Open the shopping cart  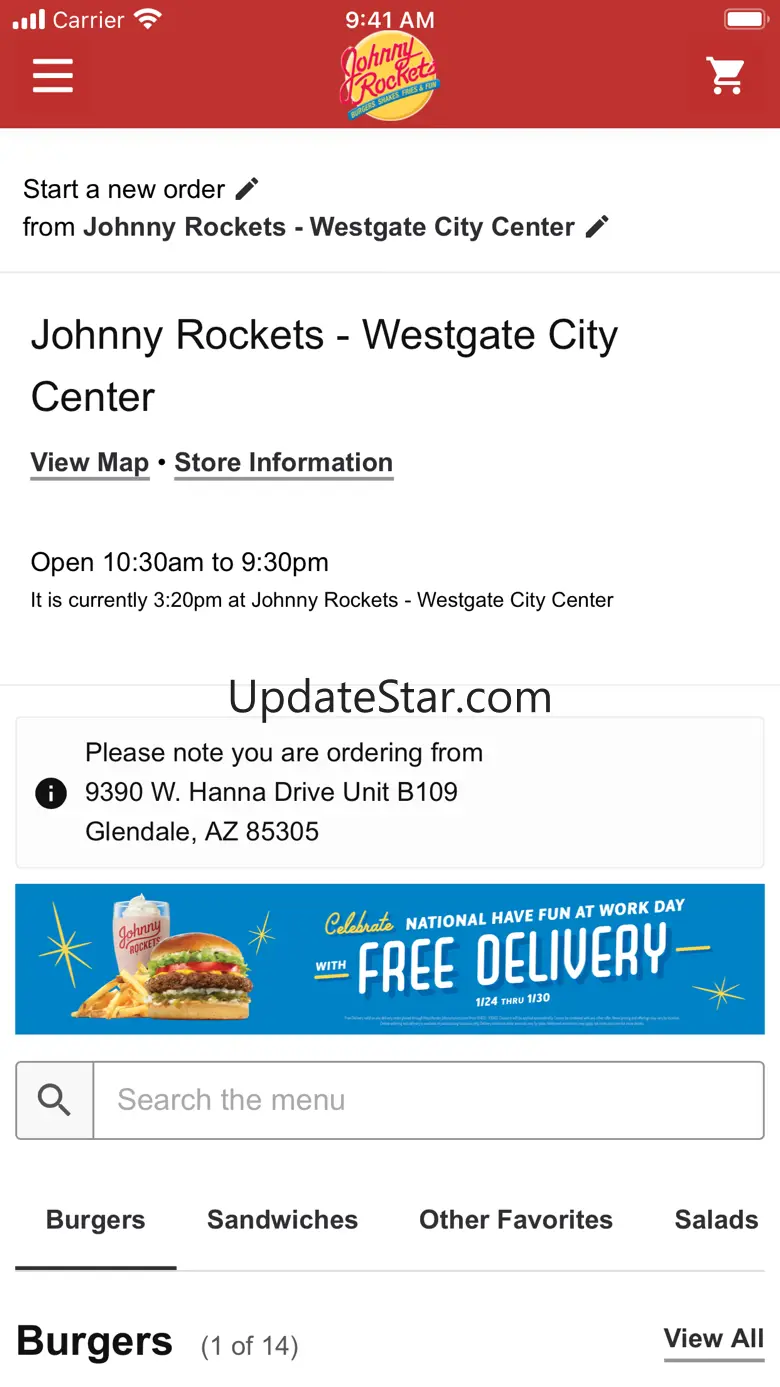click(725, 75)
